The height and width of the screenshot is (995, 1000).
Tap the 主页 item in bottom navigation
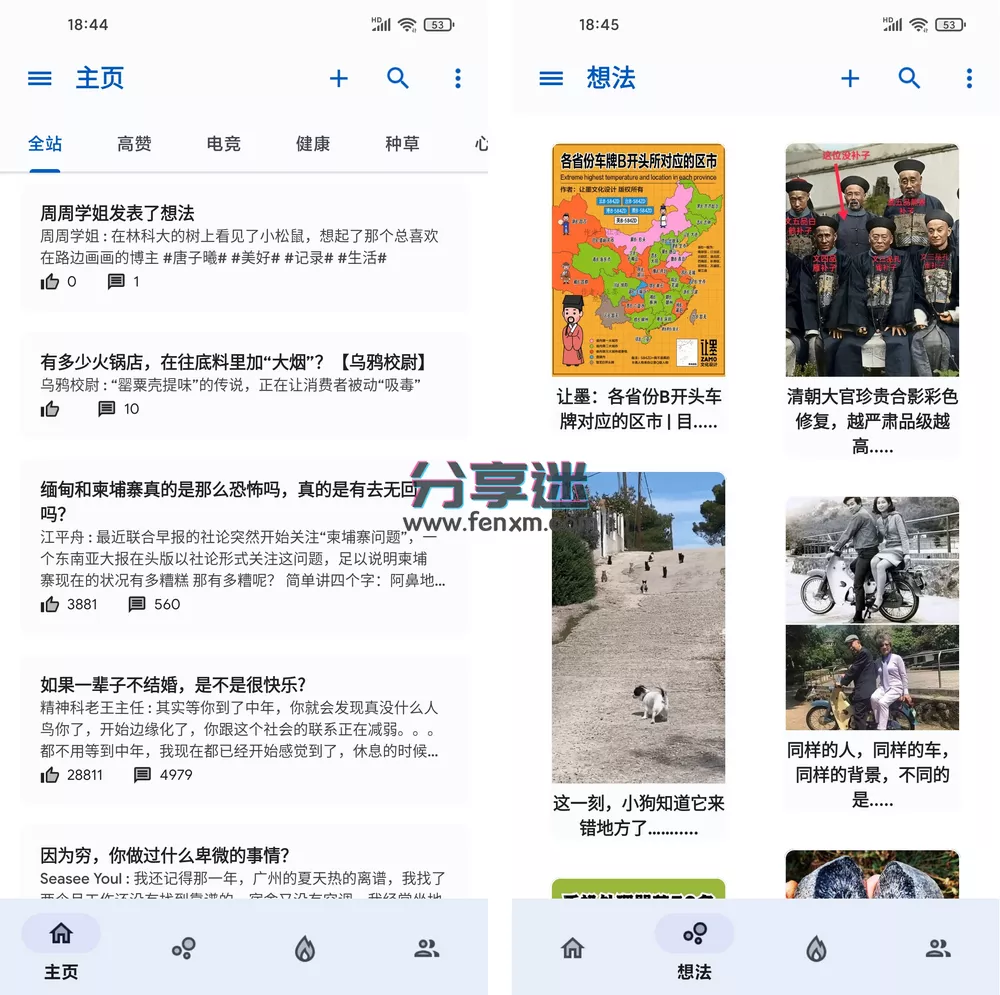coord(61,946)
